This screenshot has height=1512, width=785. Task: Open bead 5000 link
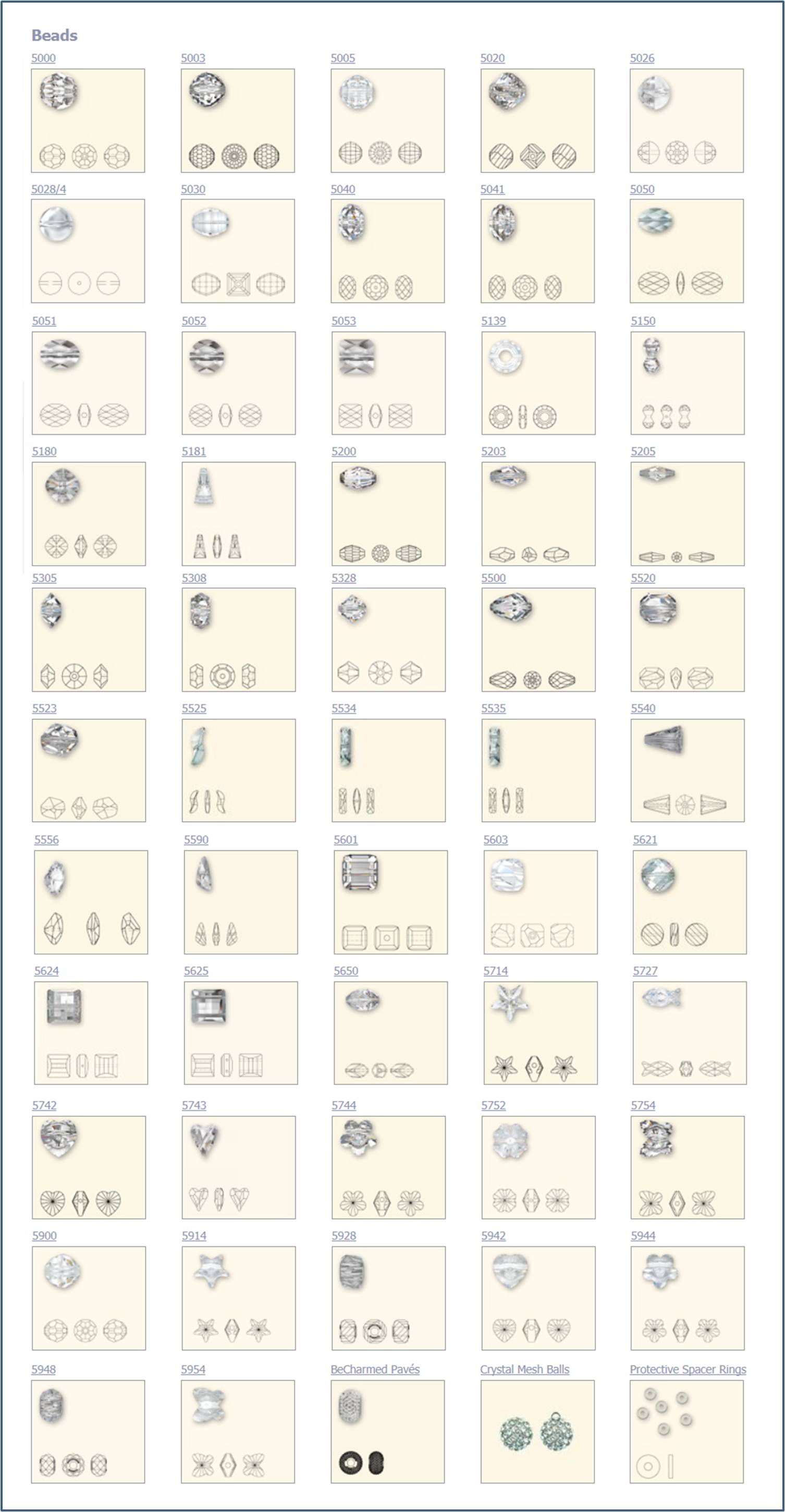pyautogui.click(x=43, y=58)
